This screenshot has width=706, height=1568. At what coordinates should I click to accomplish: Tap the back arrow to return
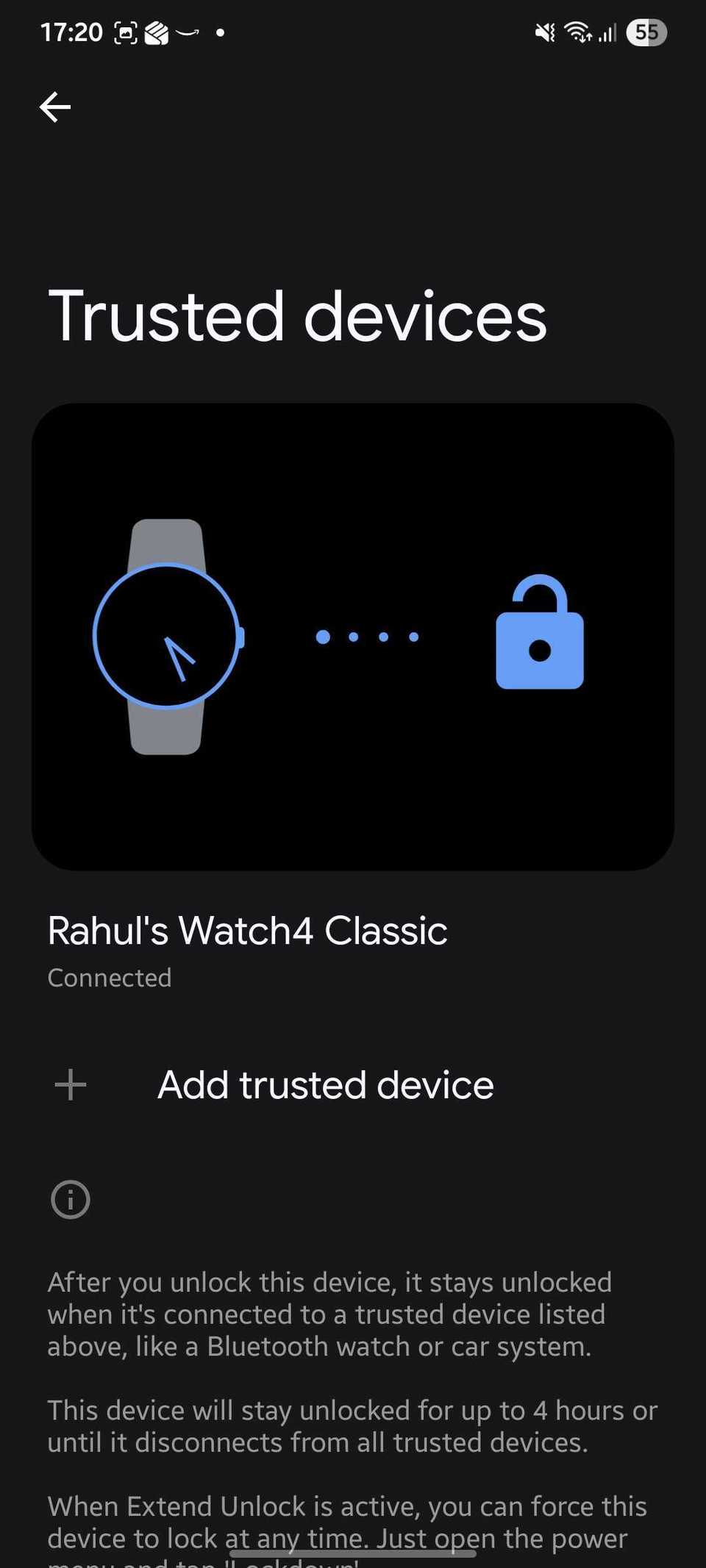pyautogui.click(x=54, y=107)
